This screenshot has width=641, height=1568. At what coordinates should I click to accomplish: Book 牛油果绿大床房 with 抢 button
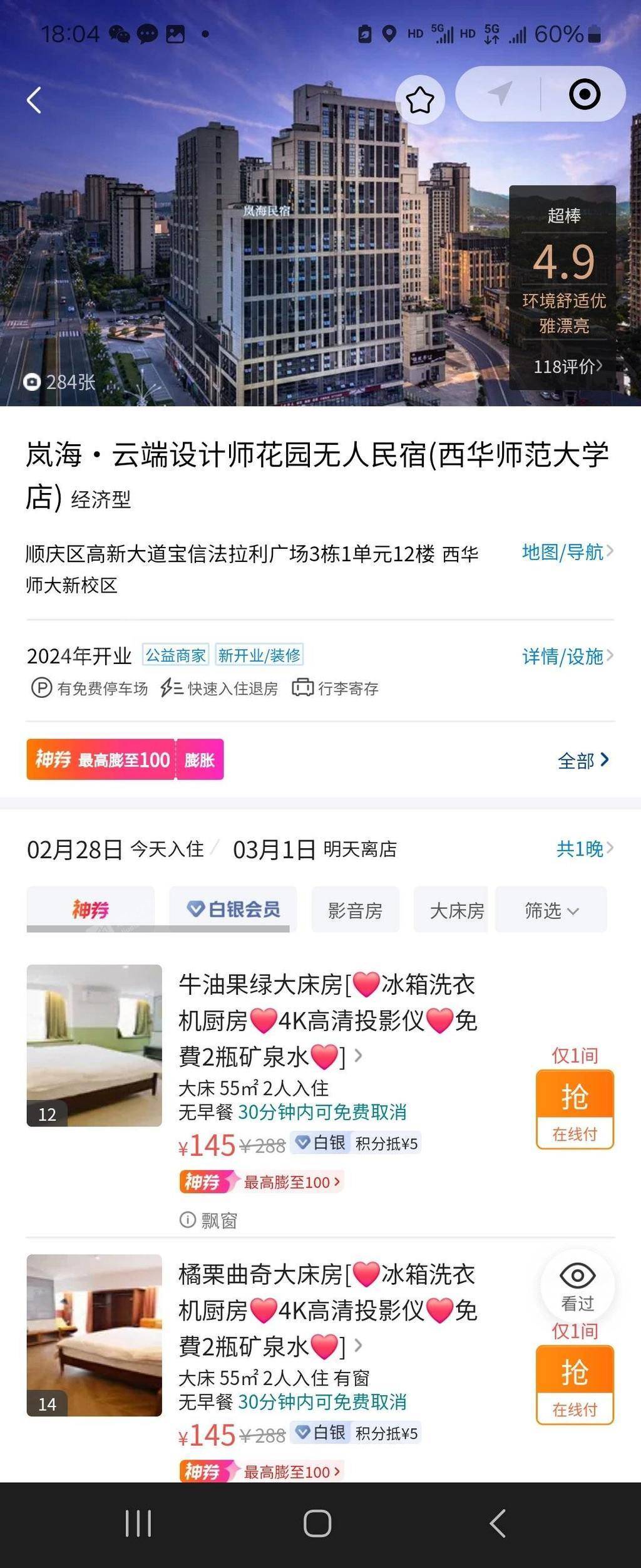pos(574,1109)
